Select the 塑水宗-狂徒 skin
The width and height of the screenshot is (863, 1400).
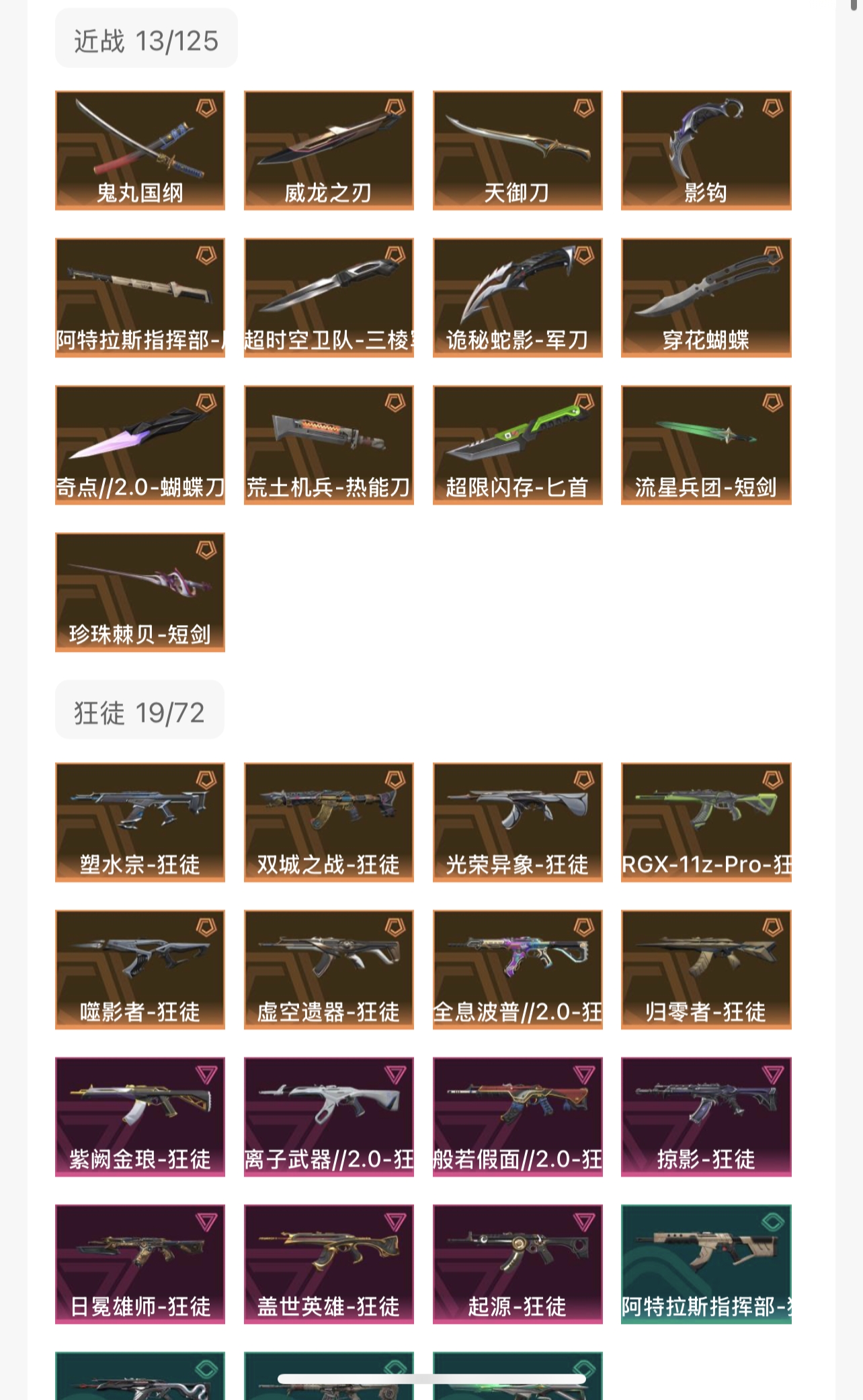click(x=140, y=822)
